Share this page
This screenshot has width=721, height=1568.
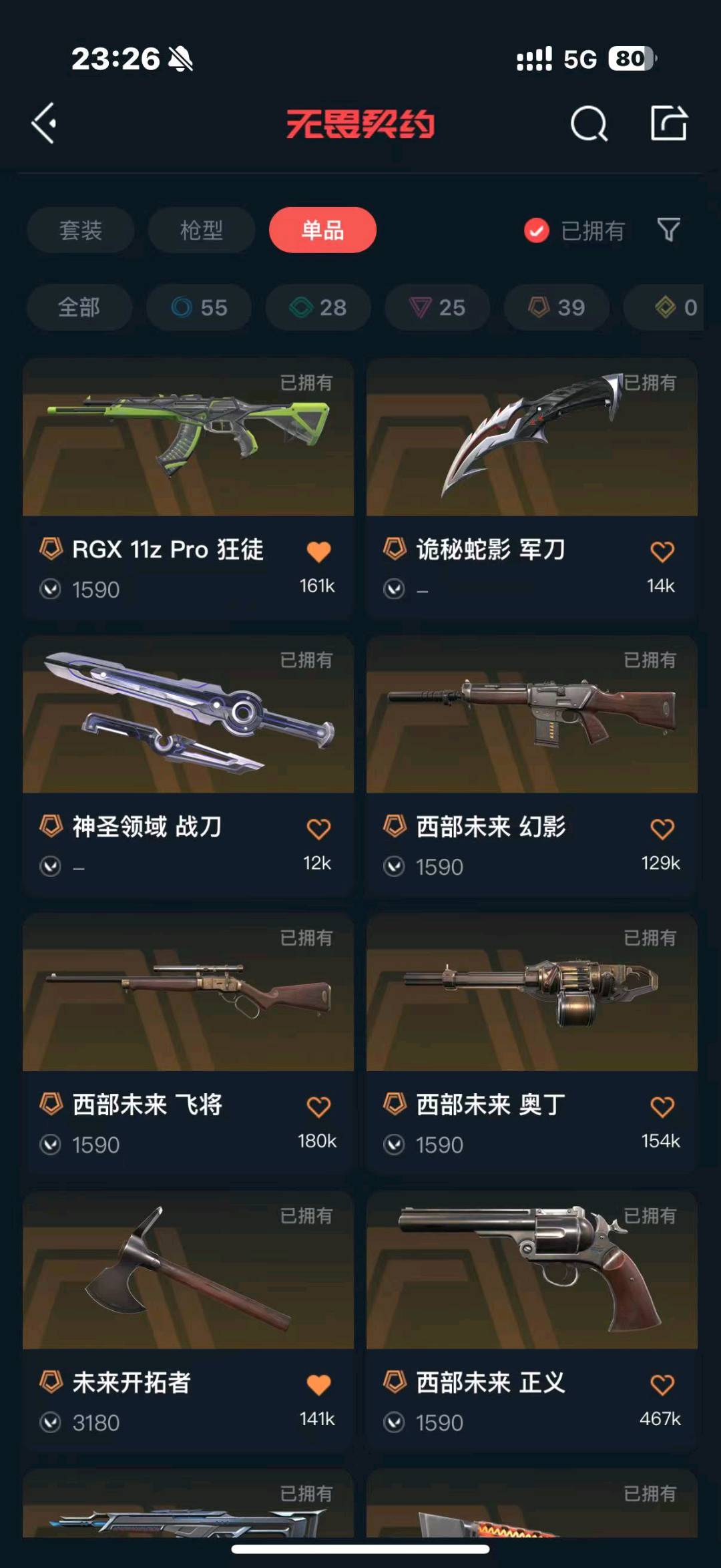click(668, 124)
